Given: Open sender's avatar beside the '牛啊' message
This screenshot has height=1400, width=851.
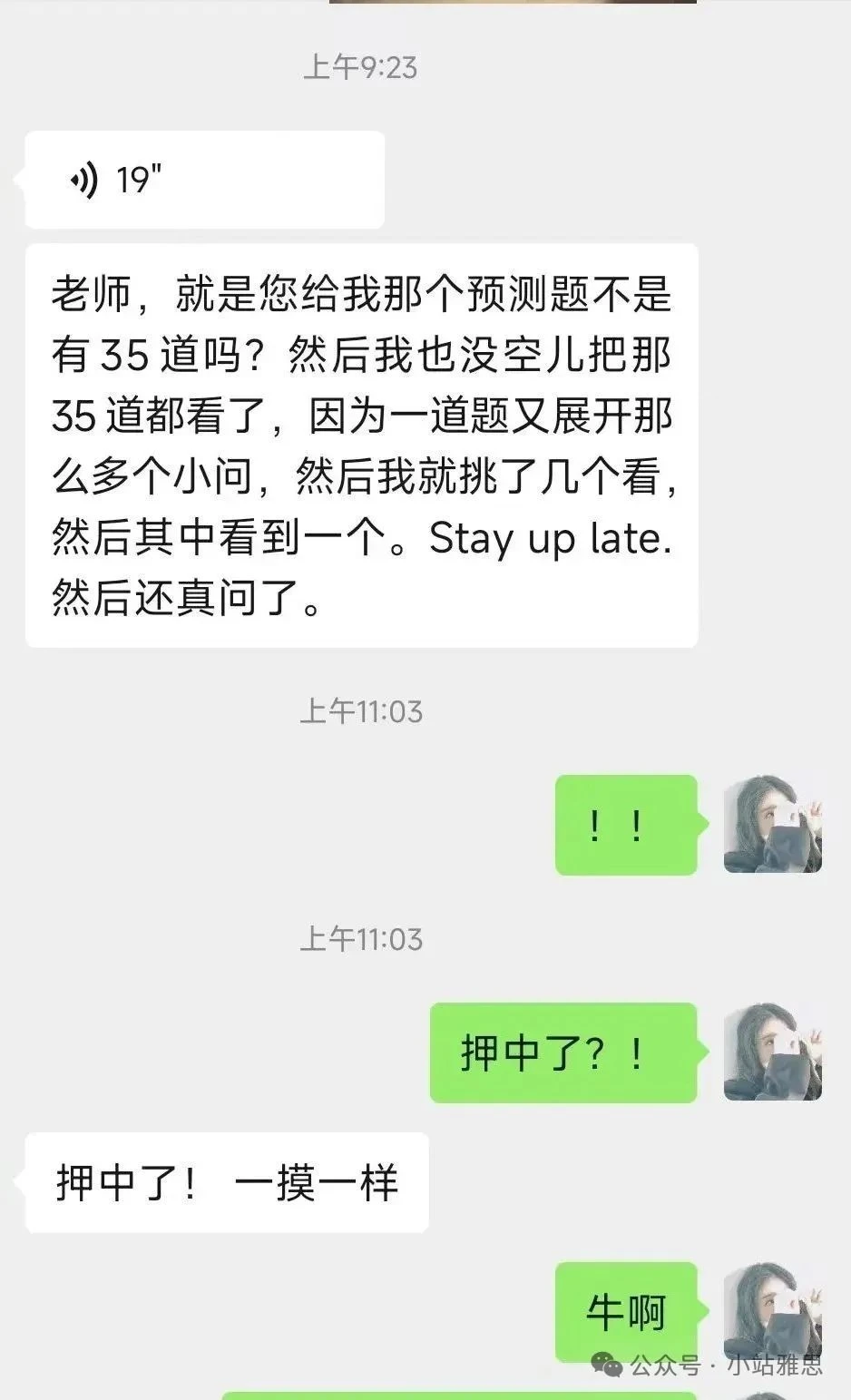Looking at the screenshot, I should click(772, 1307).
